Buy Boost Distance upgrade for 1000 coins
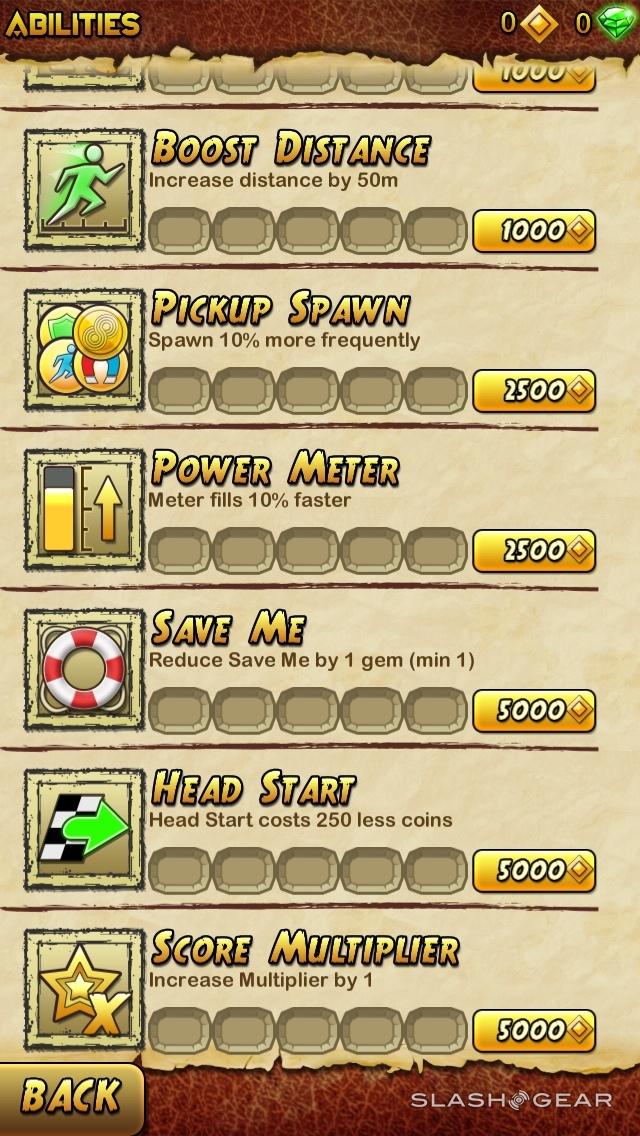Screen dimensions: 640x1136 (534, 231)
